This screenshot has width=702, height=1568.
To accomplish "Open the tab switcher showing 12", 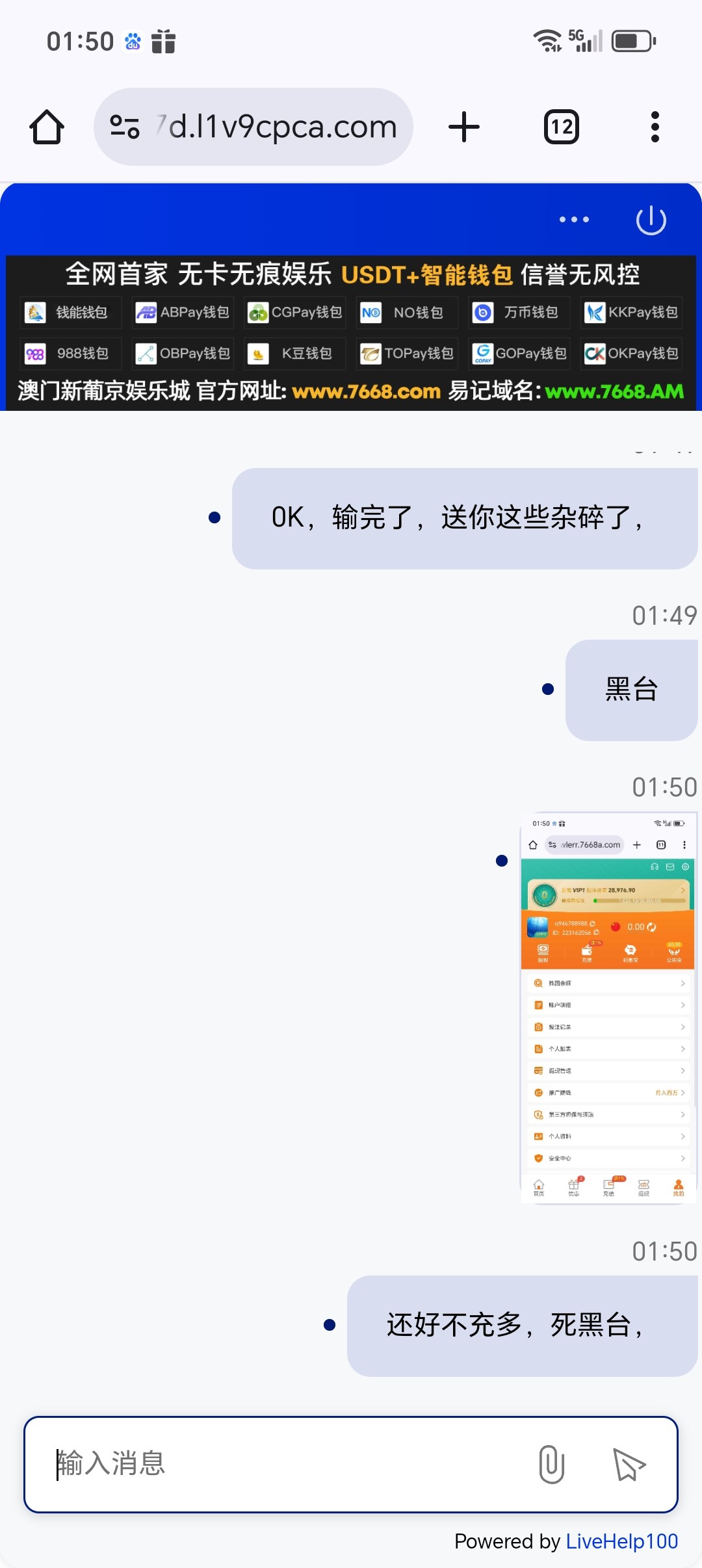I will (x=562, y=127).
